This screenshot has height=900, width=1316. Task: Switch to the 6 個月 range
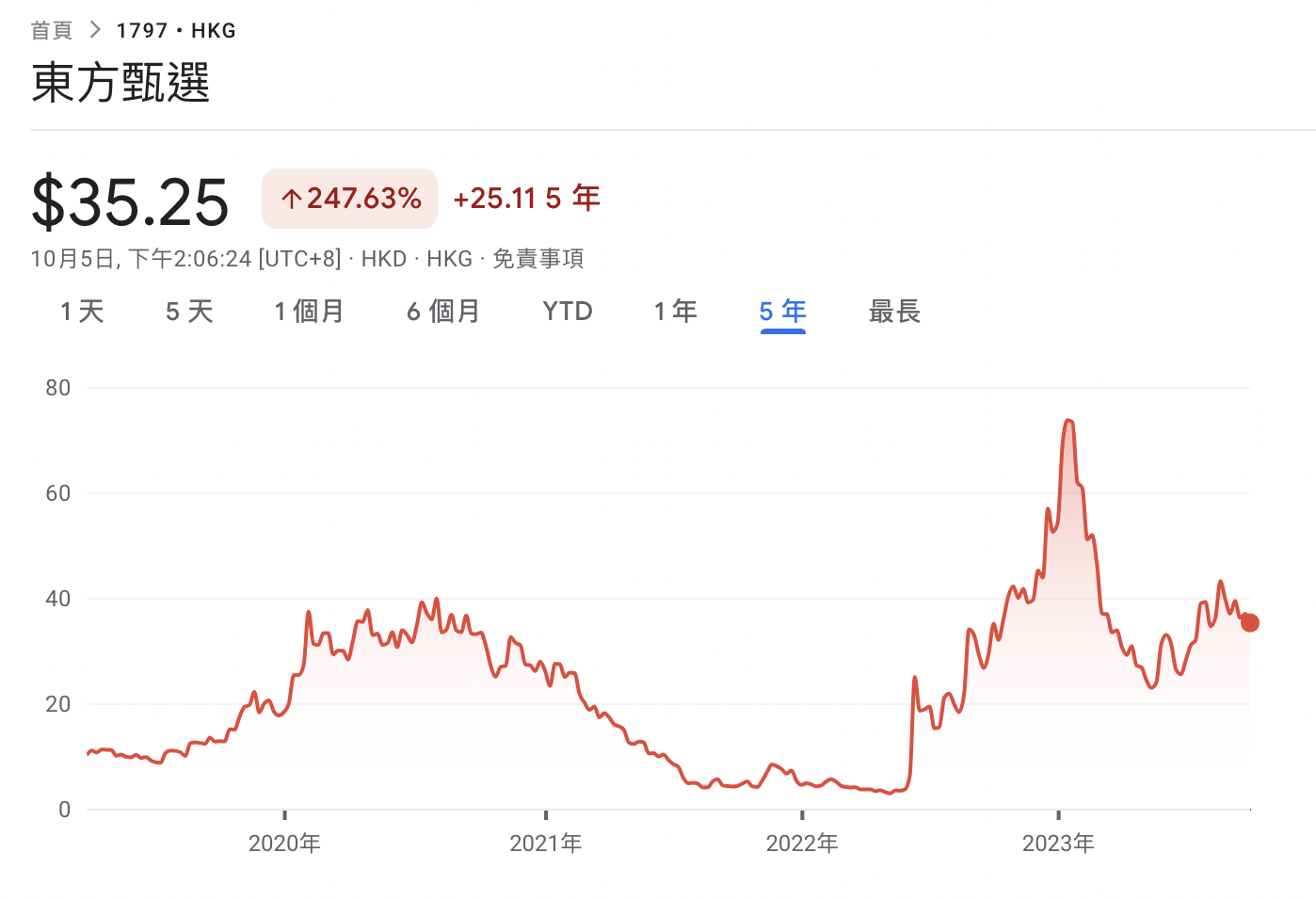click(443, 312)
